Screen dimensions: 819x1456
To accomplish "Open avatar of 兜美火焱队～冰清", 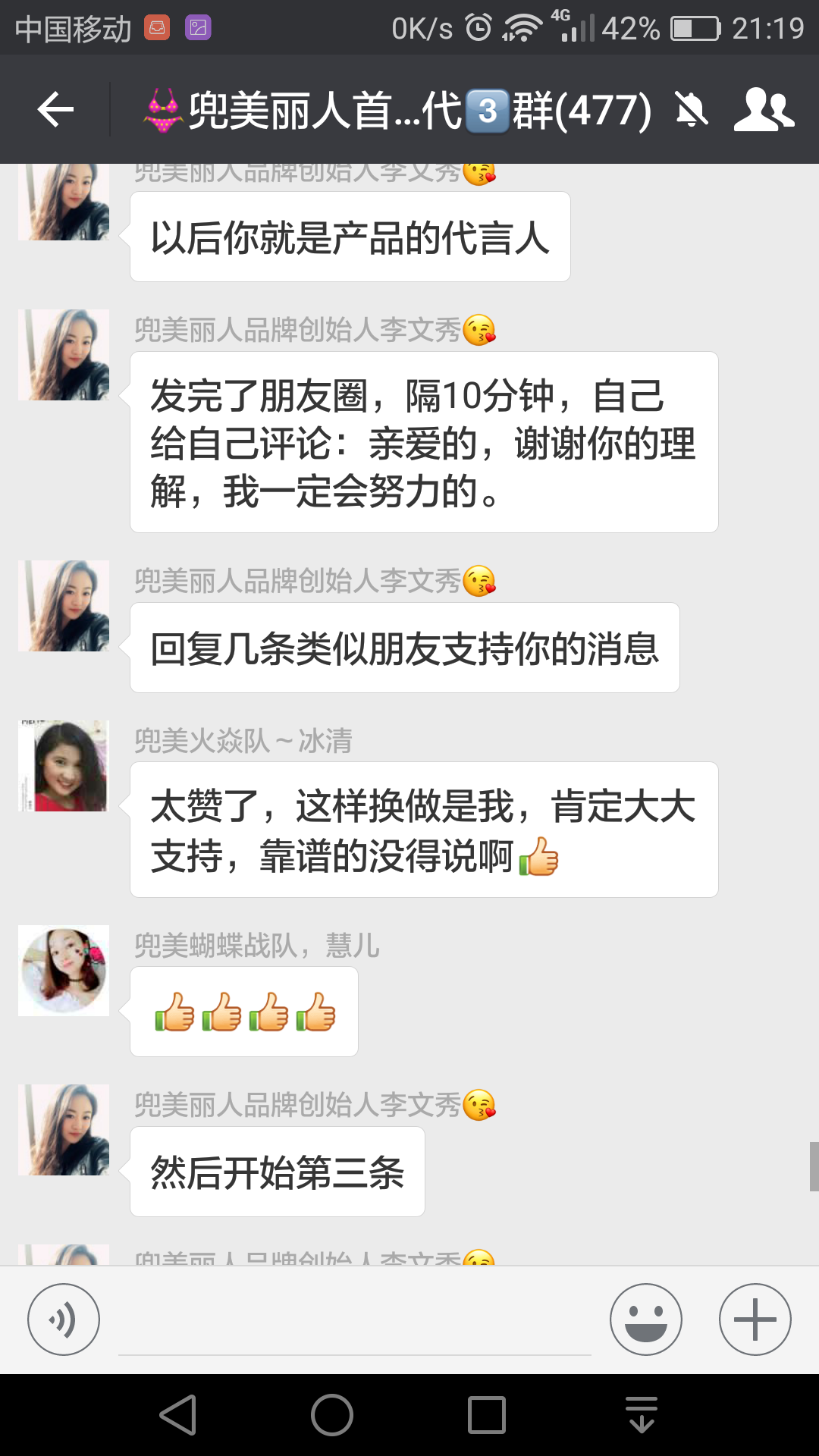I will pyautogui.click(x=64, y=766).
